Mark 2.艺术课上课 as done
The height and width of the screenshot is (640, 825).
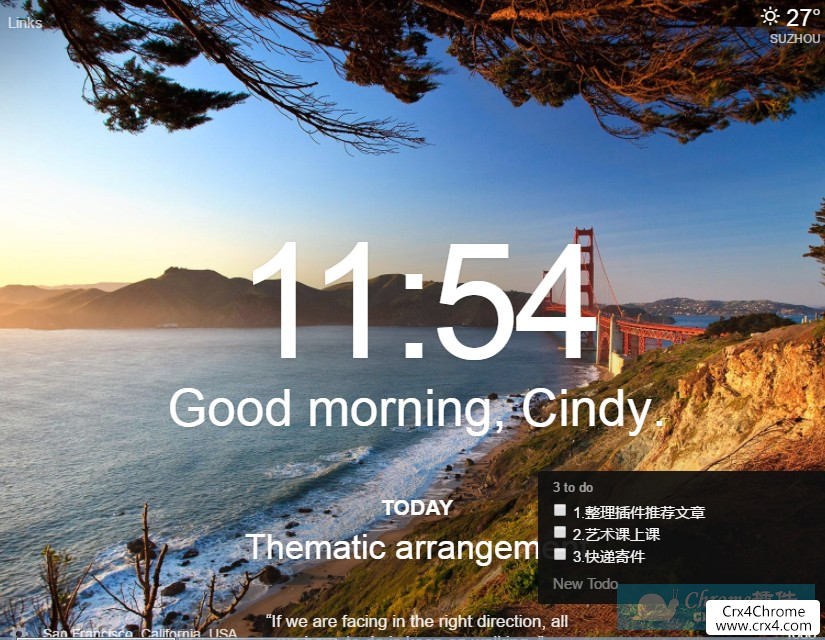click(560, 532)
